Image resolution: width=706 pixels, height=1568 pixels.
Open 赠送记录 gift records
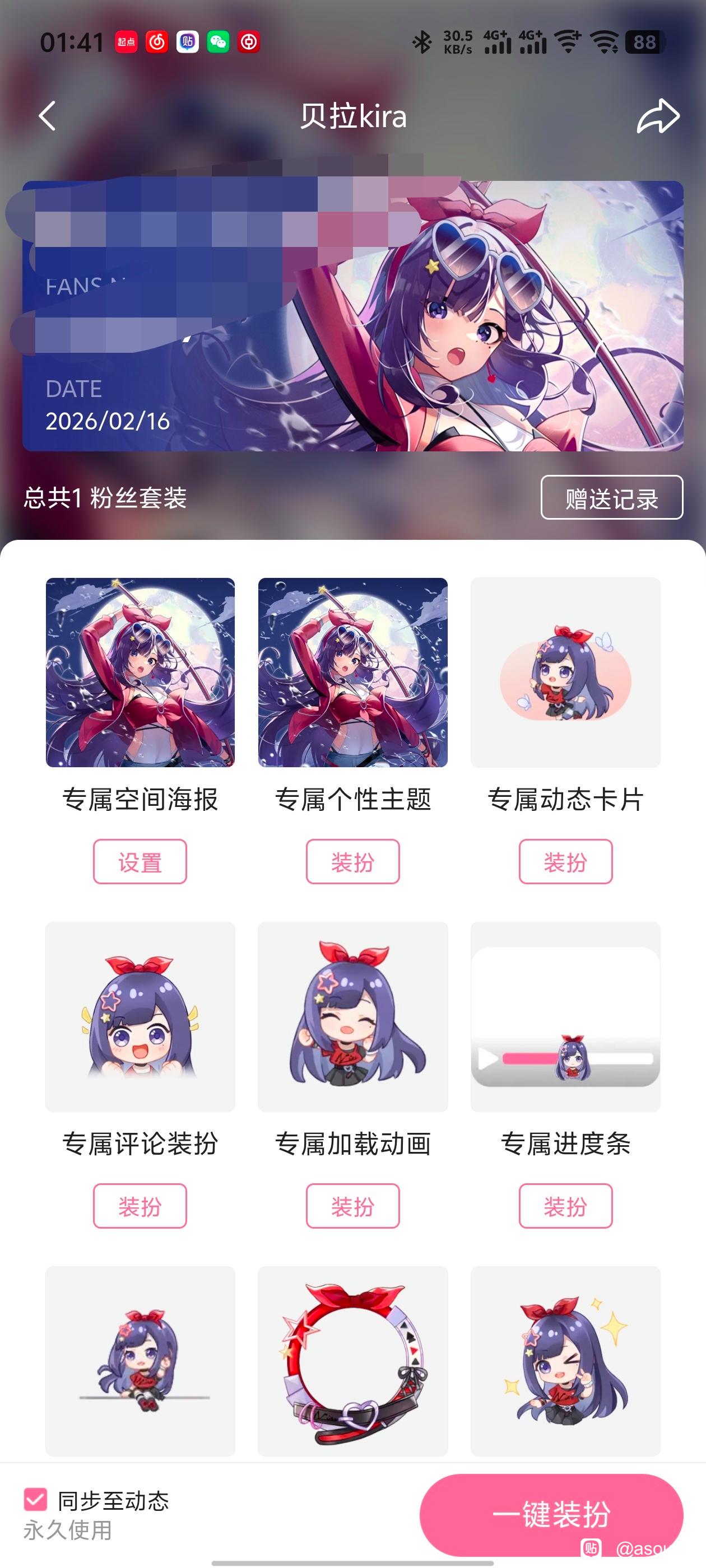pos(611,497)
